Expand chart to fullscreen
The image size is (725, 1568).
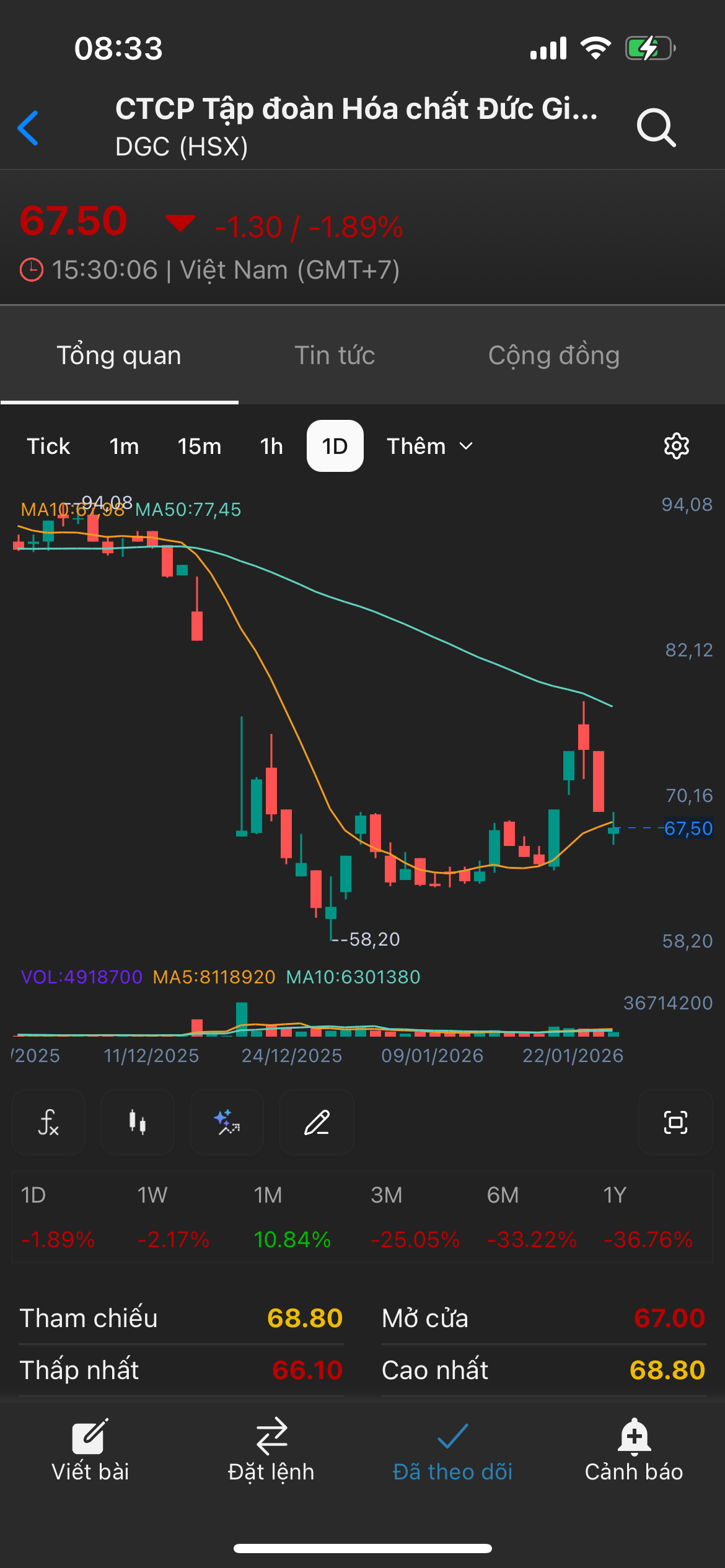tap(675, 1122)
